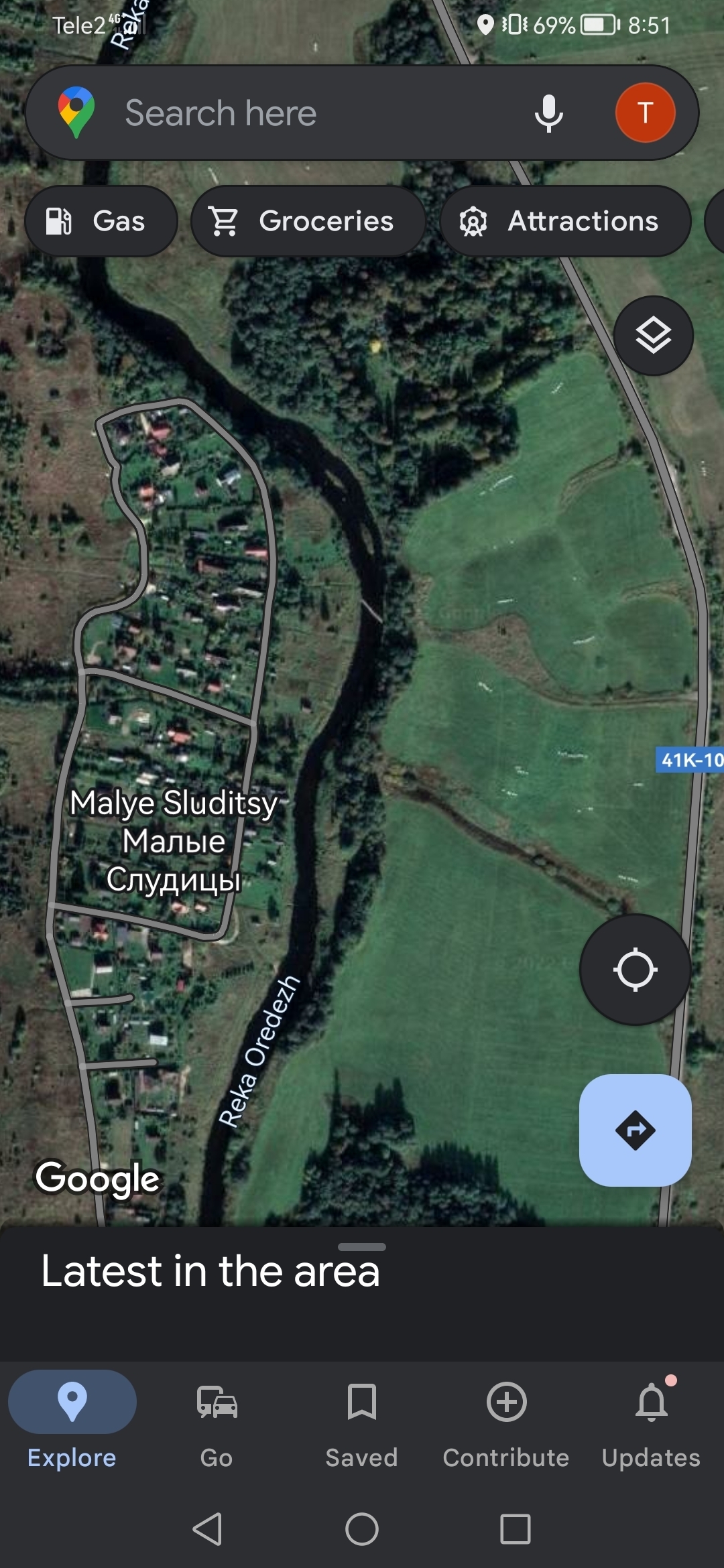Select the Gas filter chip
The width and height of the screenshot is (724, 1568).
(101, 221)
